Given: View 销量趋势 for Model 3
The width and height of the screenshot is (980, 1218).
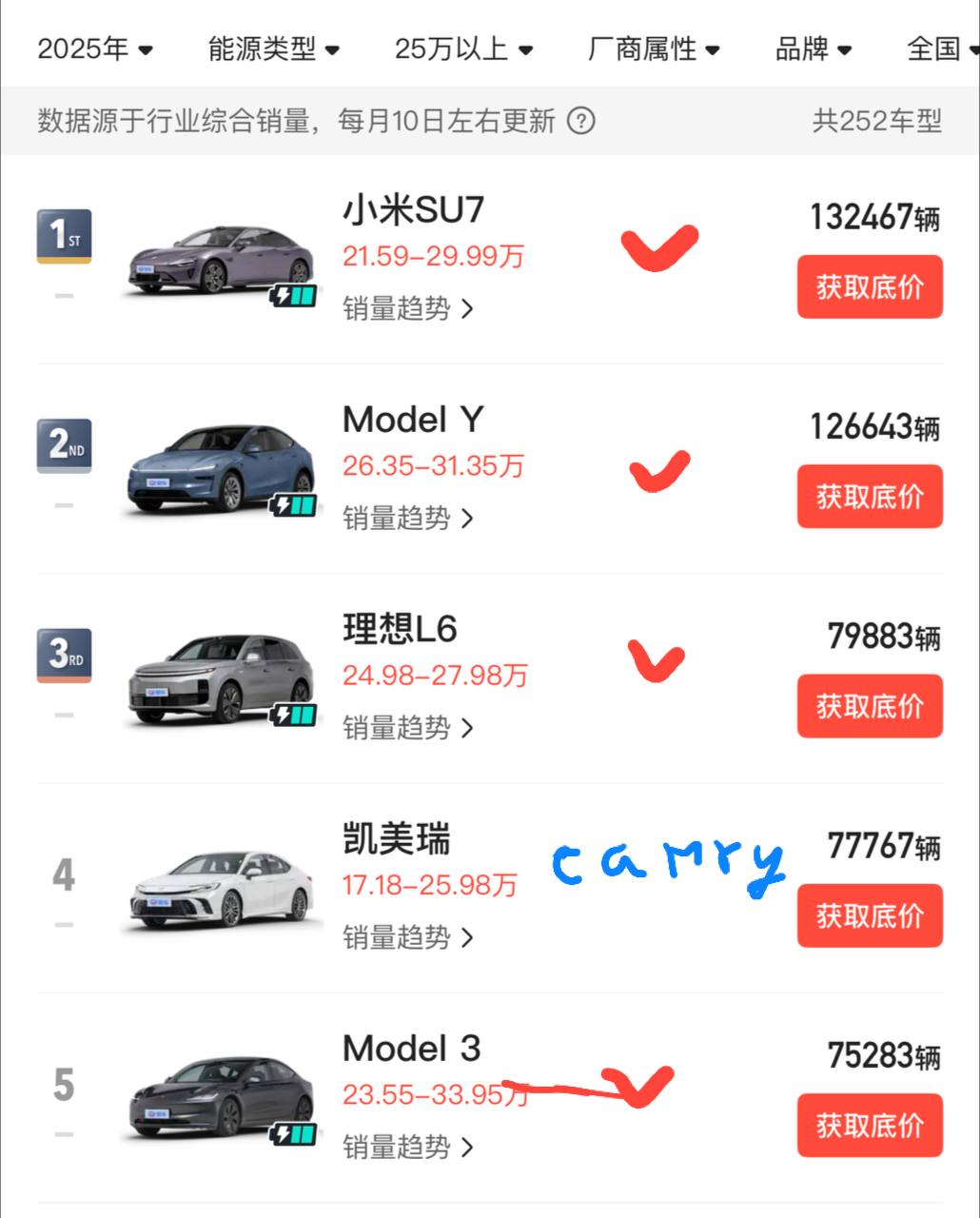Looking at the screenshot, I should [x=407, y=1147].
